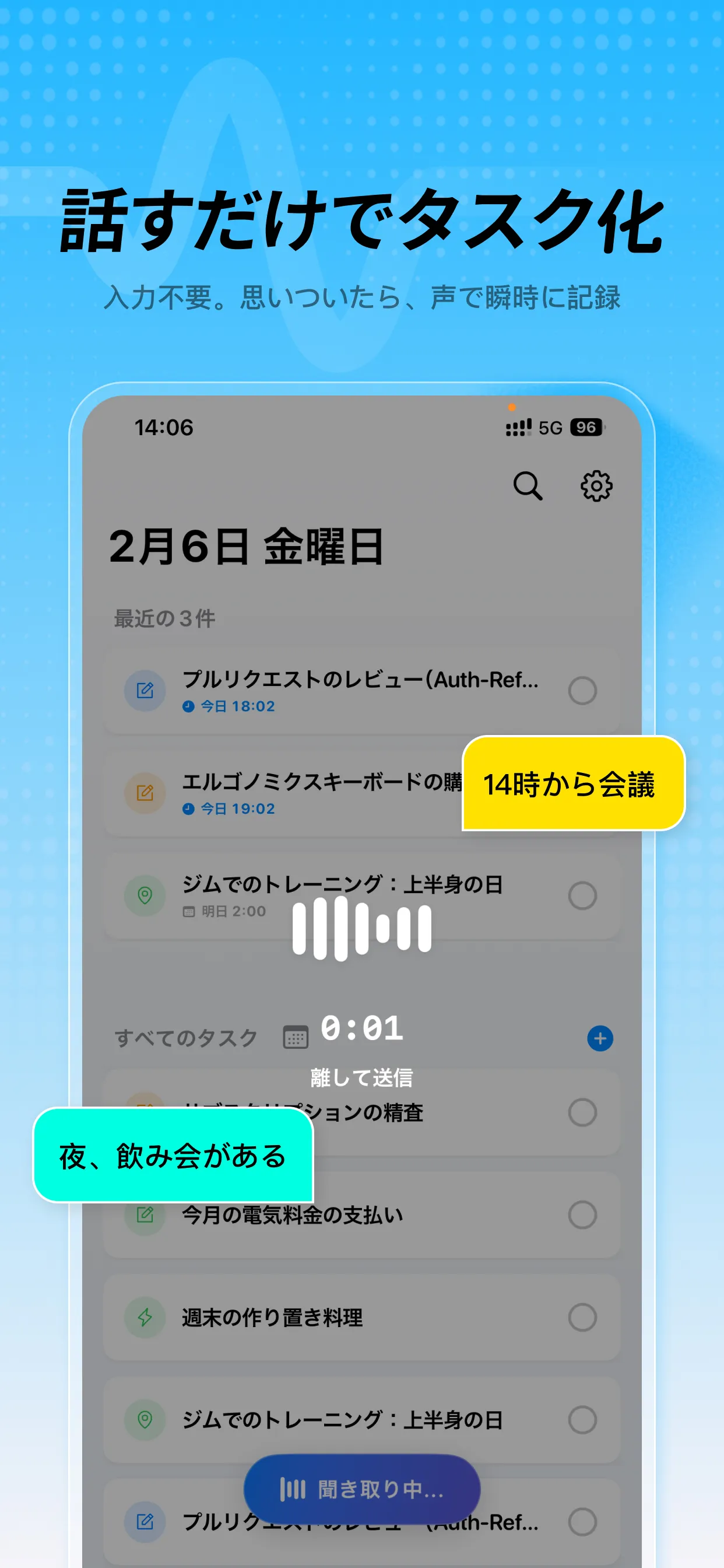724x1568 pixels.
Task: Click the green edit icon on 今月の電気料金の支払い
Action: coord(144,1215)
